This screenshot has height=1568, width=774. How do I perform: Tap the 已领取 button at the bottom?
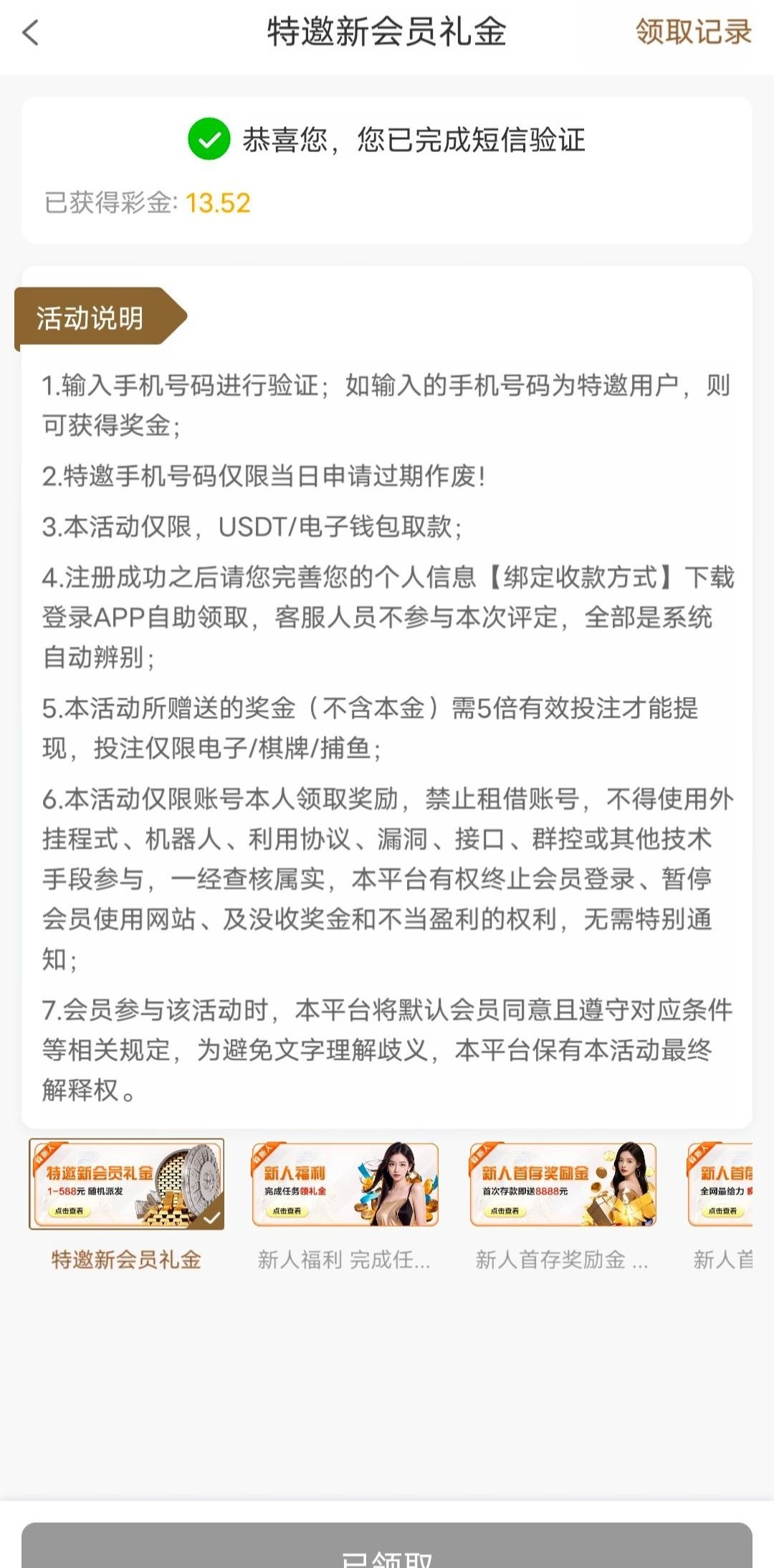[x=387, y=1549]
